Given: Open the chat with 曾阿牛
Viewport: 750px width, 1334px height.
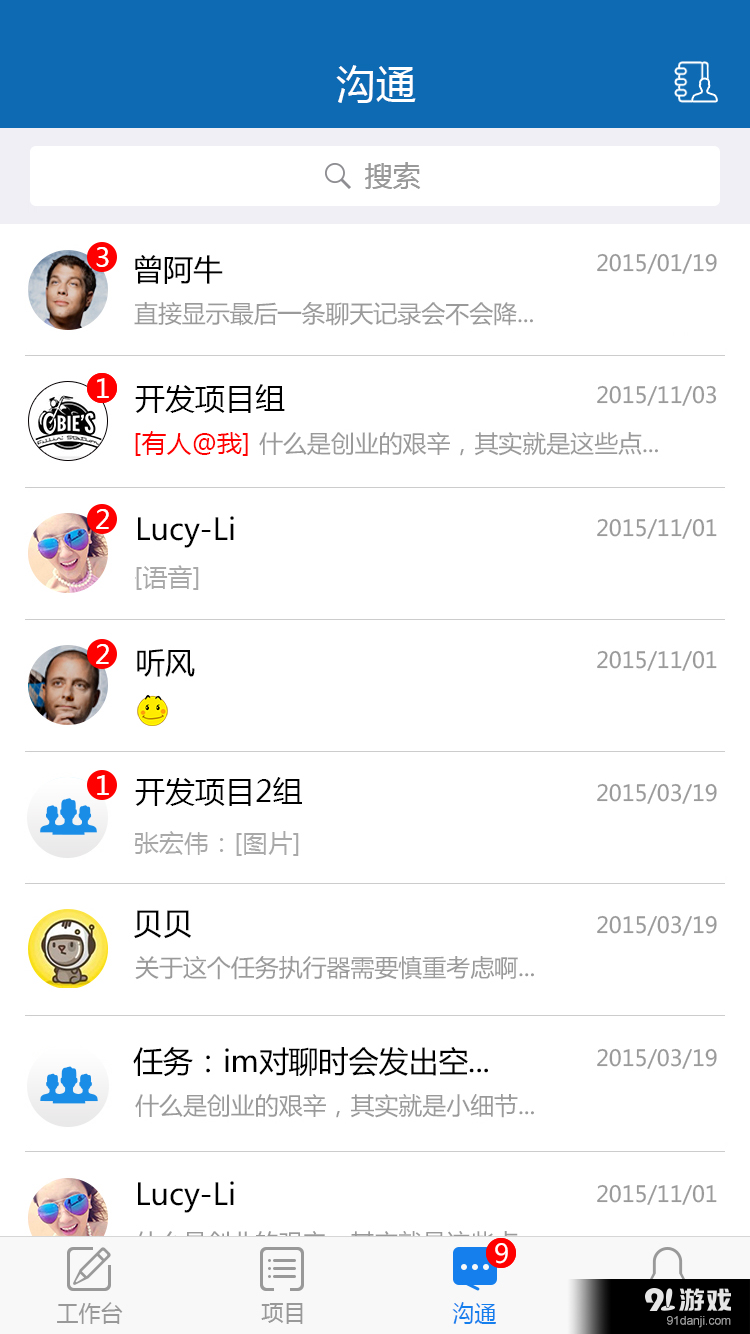Looking at the screenshot, I should click(375, 290).
